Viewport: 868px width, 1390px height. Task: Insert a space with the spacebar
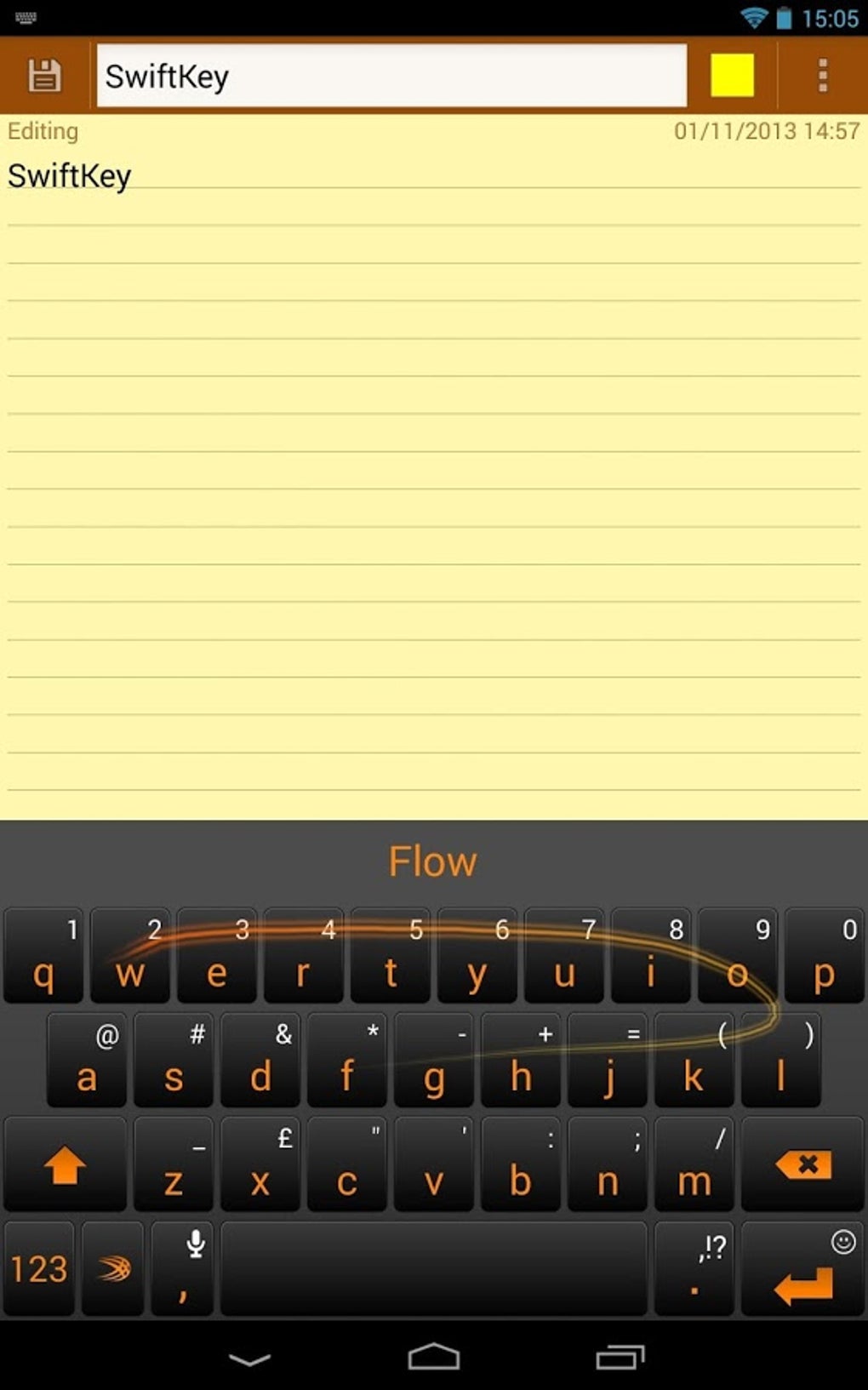pyautogui.click(x=434, y=1269)
